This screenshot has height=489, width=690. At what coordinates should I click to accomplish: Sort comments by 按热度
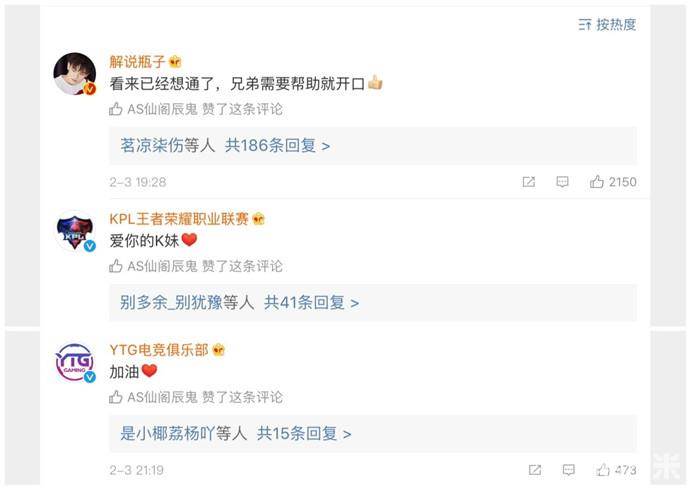(607, 25)
